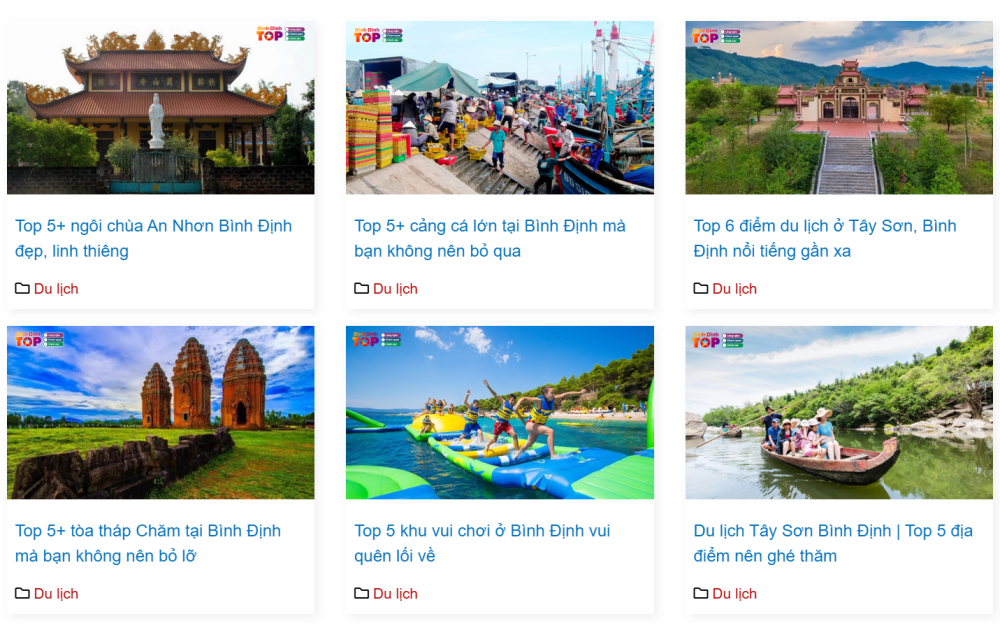Select Du lịch tag under Chăm towers article
Image resolution: width=1000 pixels, height=628 pixels.
56,594
